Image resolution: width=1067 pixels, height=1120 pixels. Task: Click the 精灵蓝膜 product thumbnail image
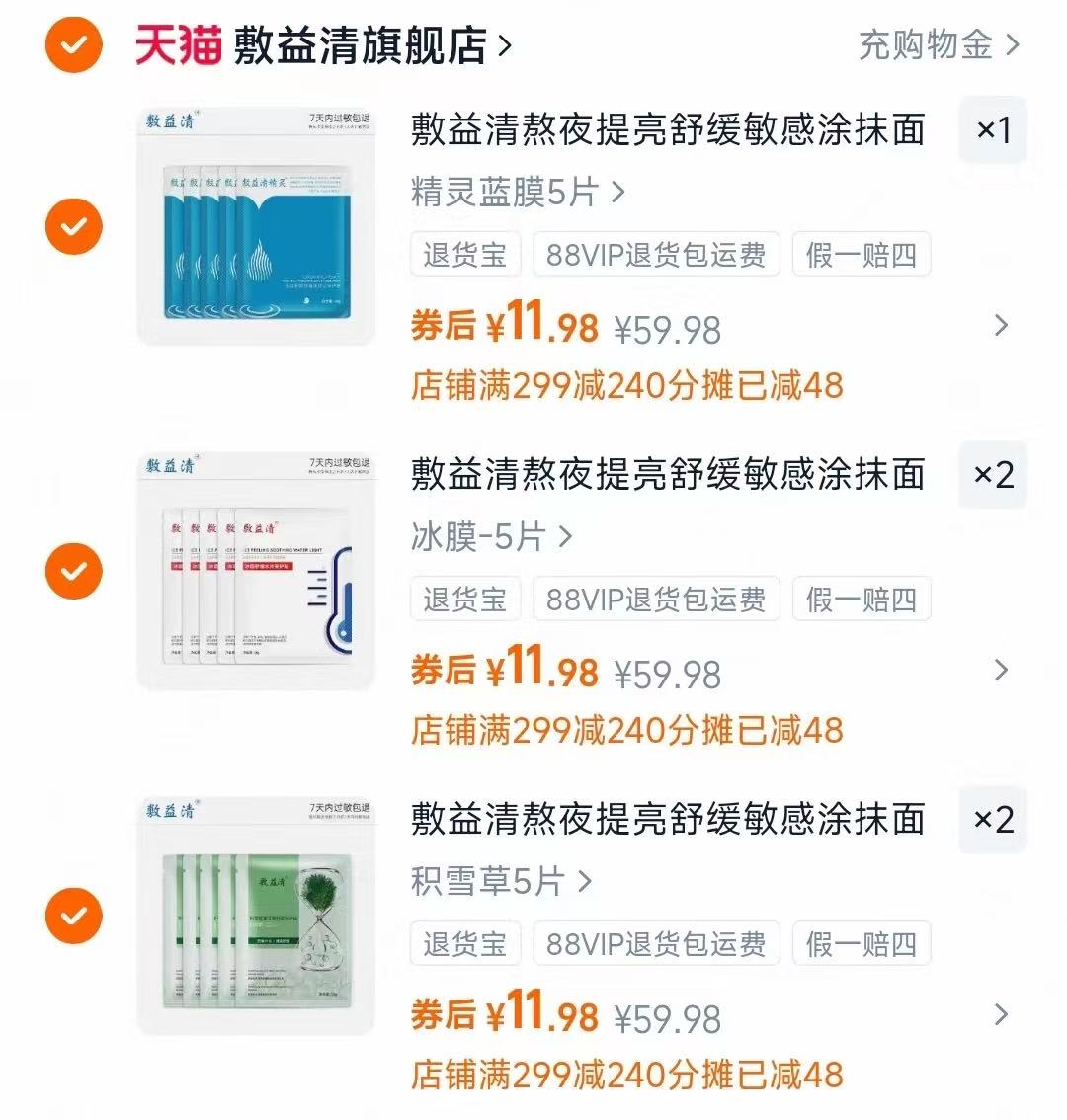pos(255,225)
